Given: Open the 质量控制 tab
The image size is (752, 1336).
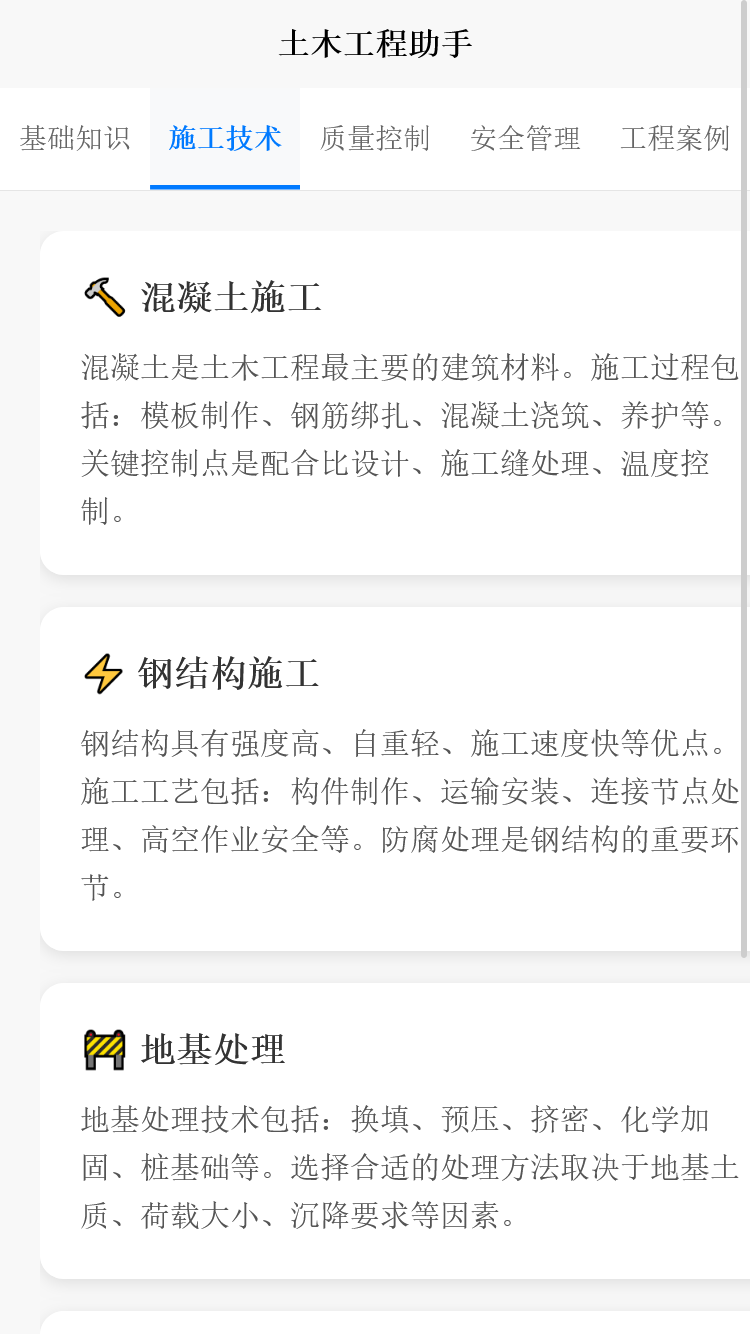Looking at the screenshot, I should 374,139.
